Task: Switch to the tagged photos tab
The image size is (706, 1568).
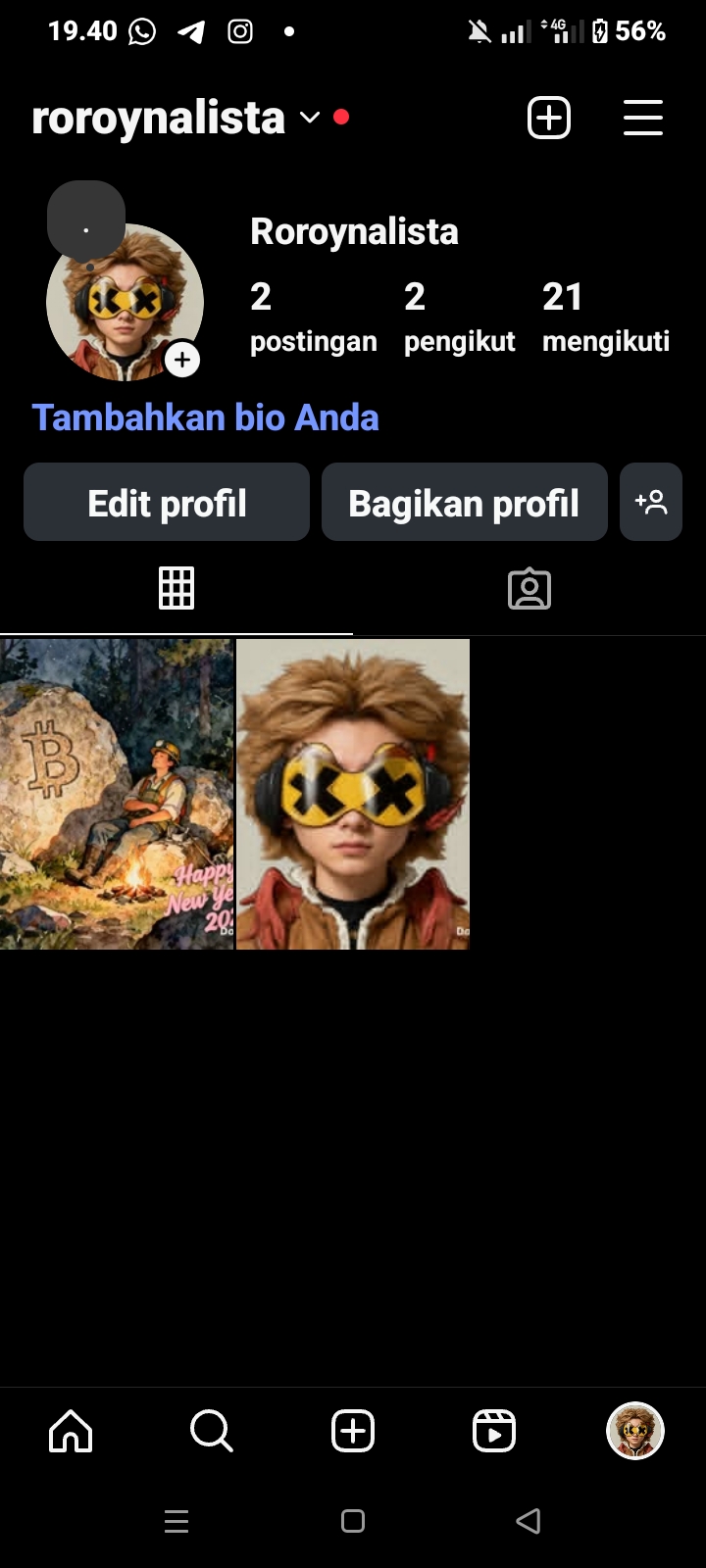Action: click(529, 588)
